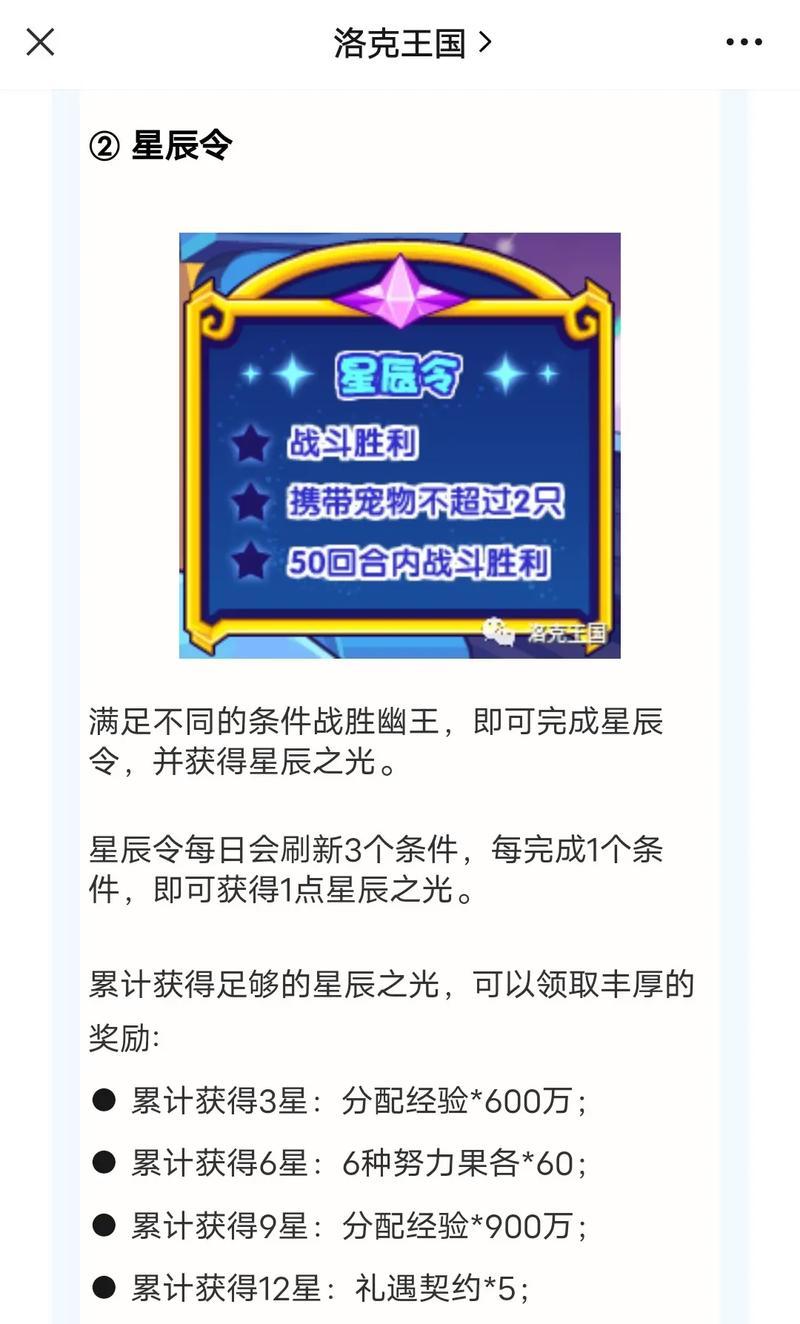
Task: Close the article page
Action: coord(40,43)
